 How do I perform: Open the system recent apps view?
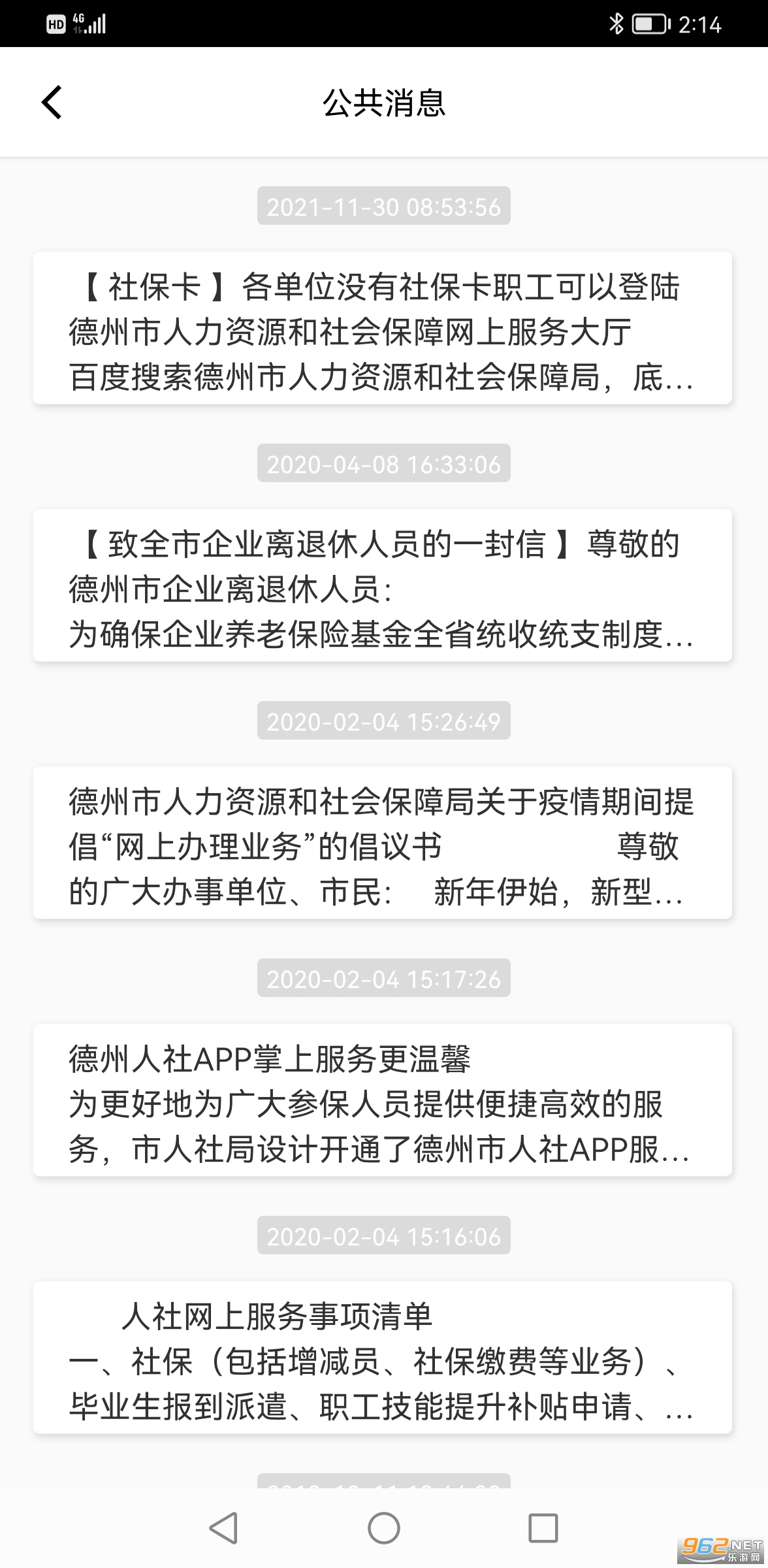tap(543, 1528)
